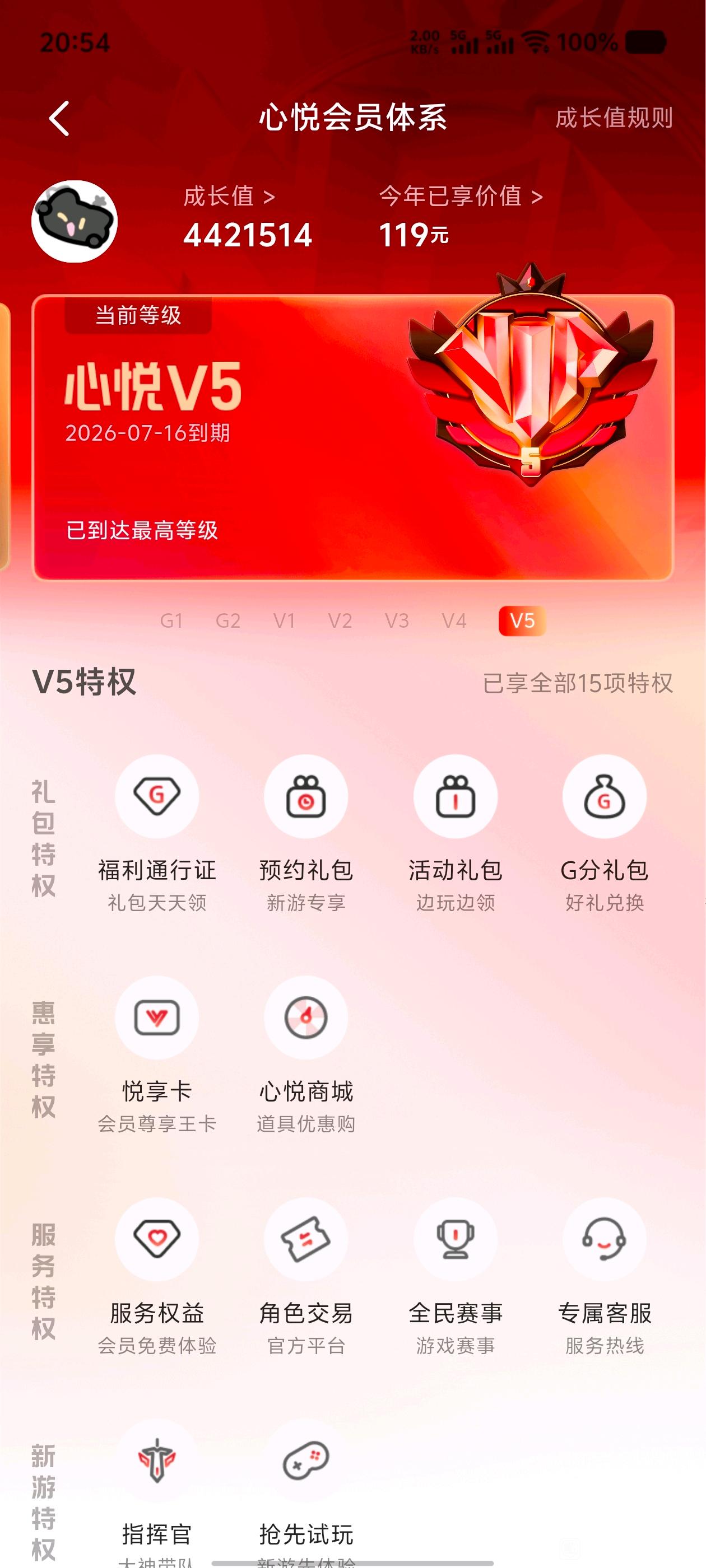This screenshot has height=1568, width=706.
Task: Switch to G2 level tab
Action: tap(228, 621)
